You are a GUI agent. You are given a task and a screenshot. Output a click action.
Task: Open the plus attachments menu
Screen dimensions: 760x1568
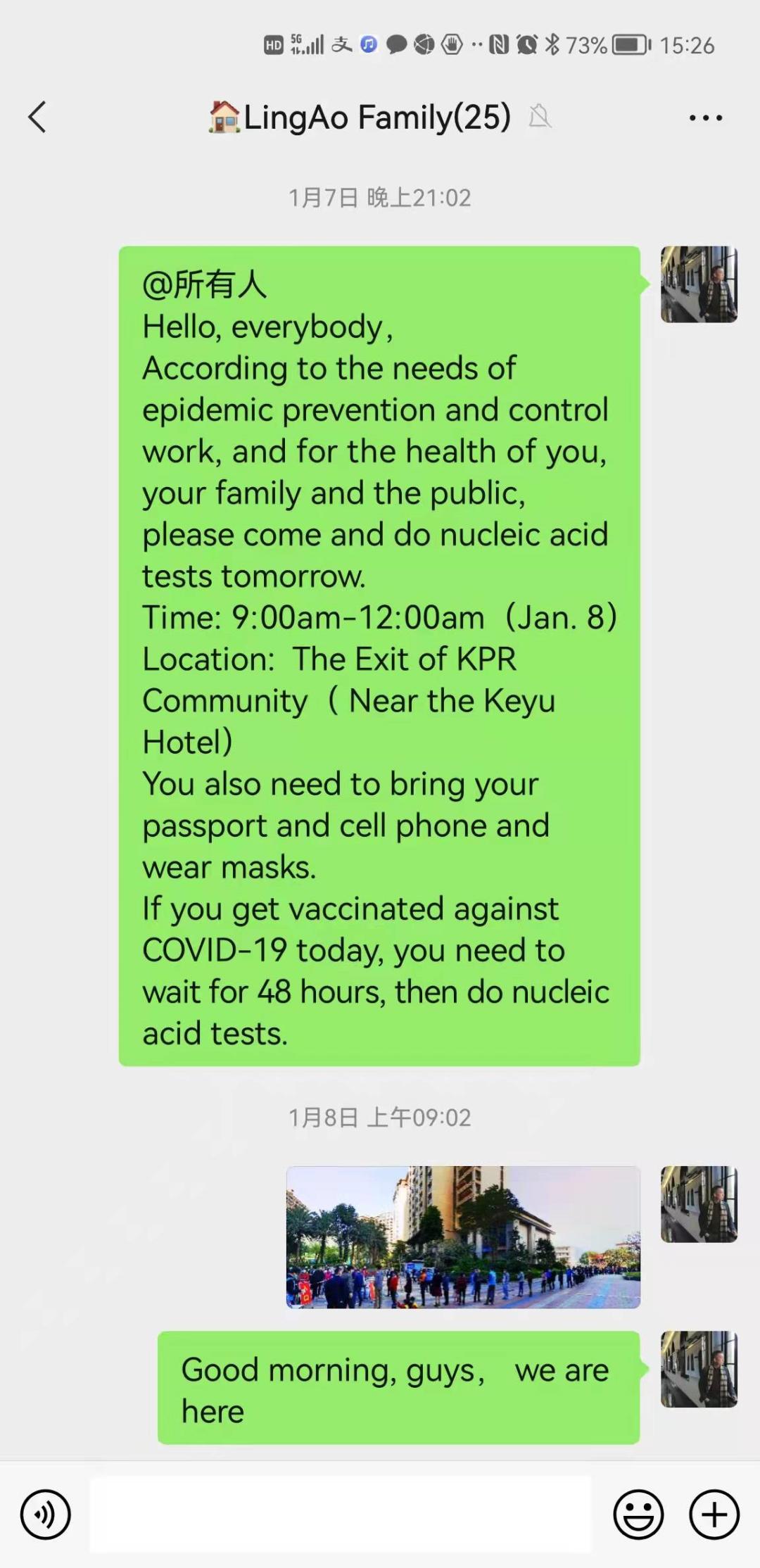[714, 1514]
